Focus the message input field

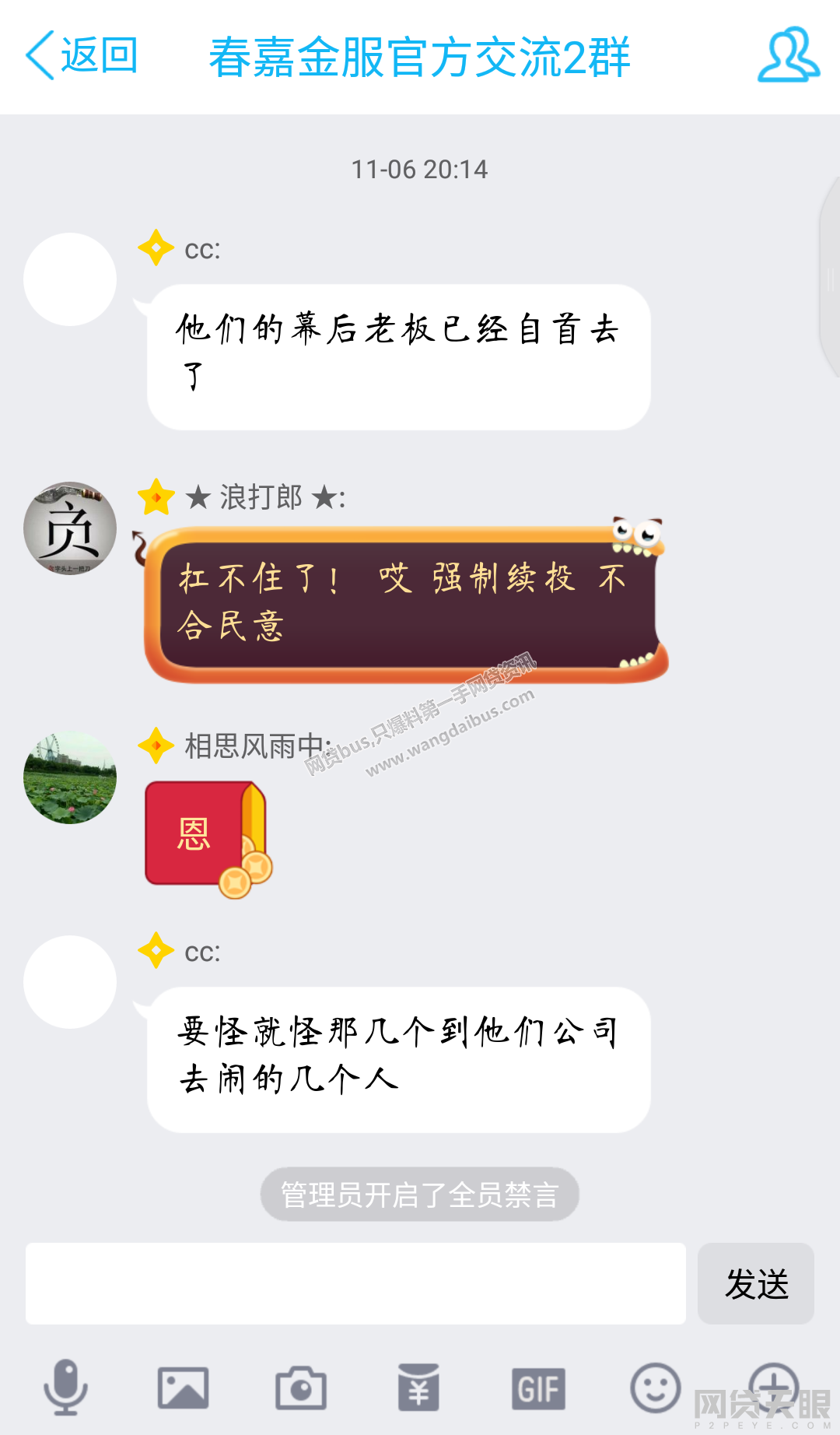coord(355,1283)
